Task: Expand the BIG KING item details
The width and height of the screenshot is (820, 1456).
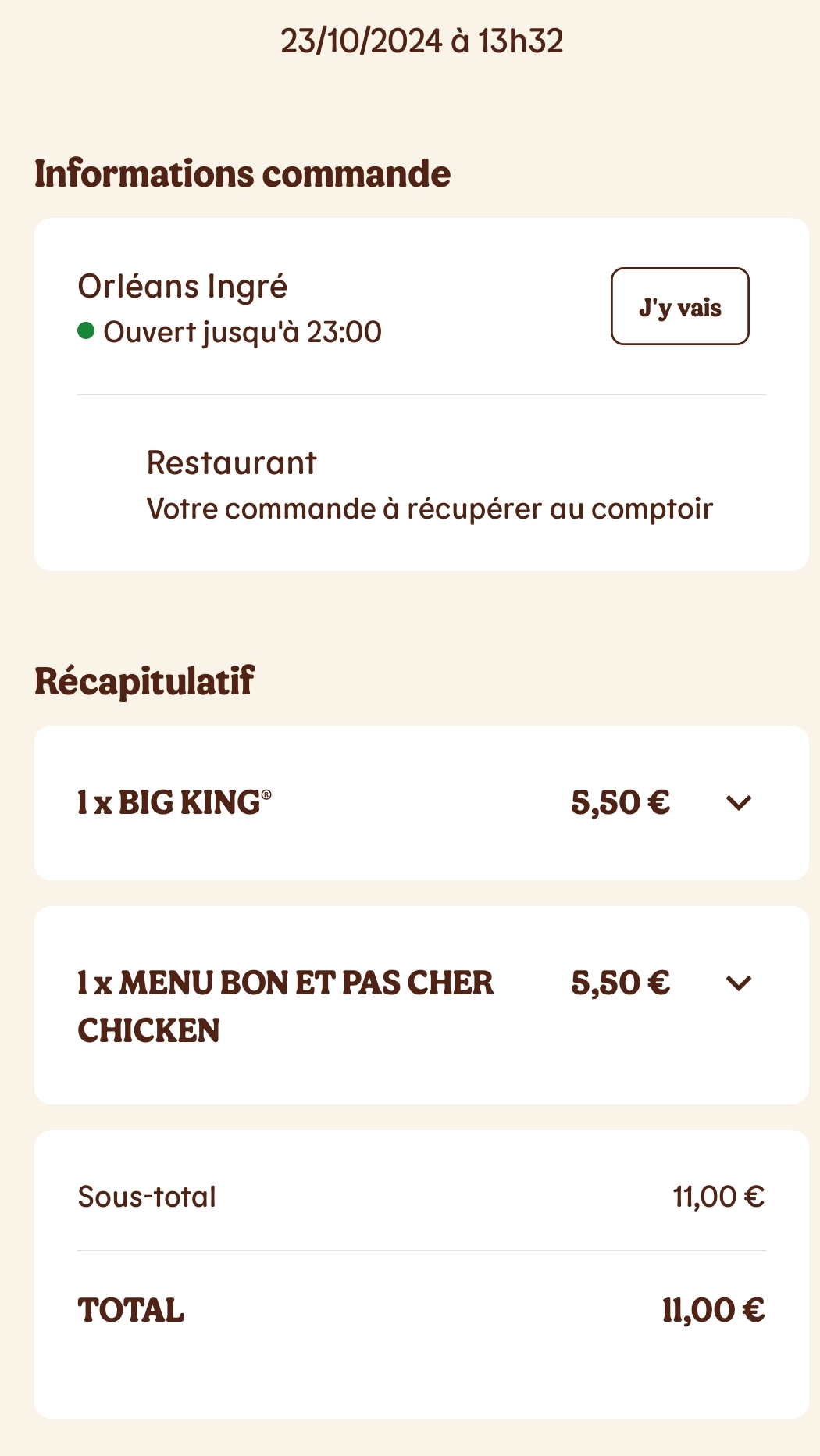Action: 738,803
